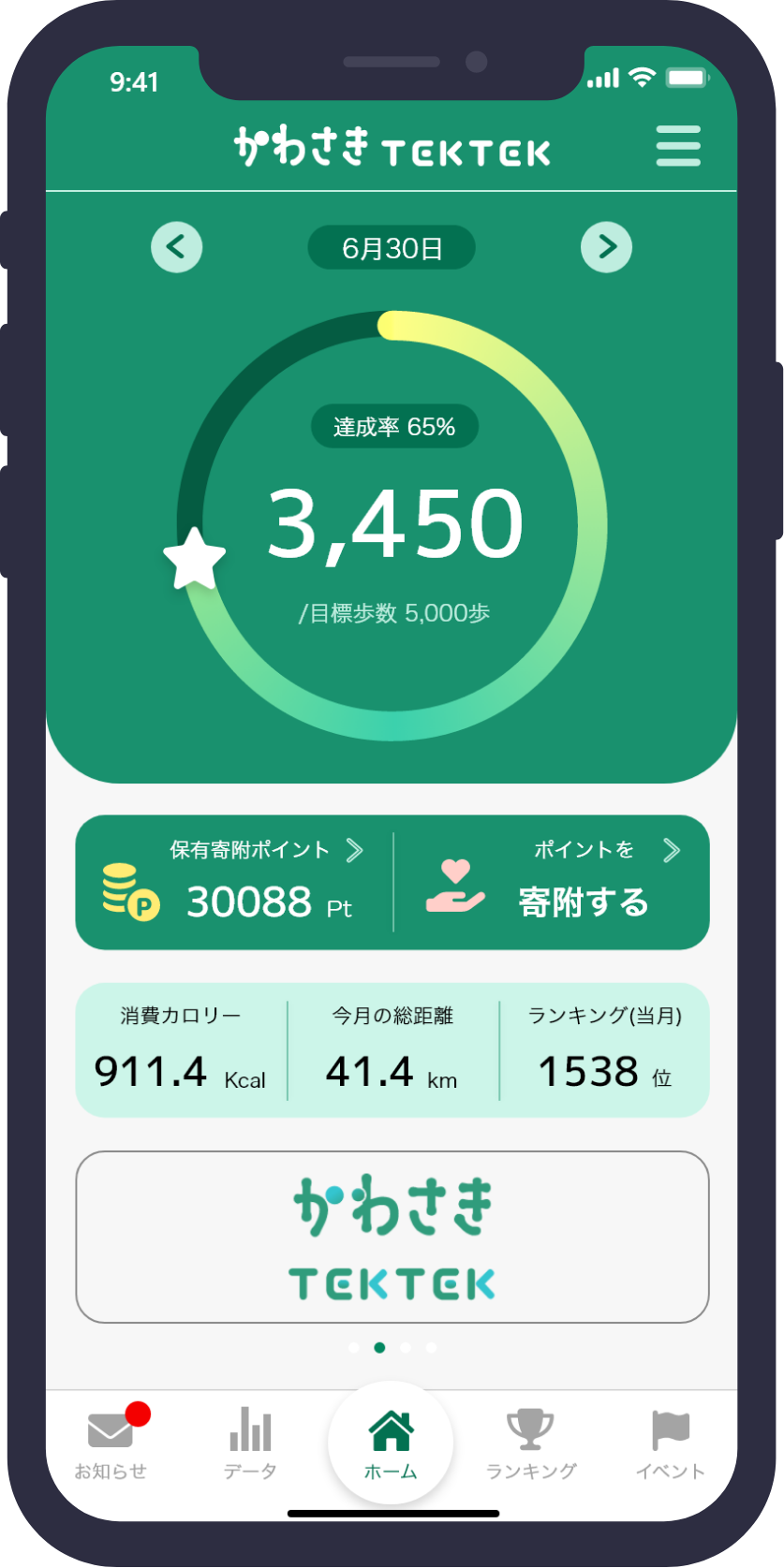Go to the next day
Screen dimensions: 784x1568
(606, 247)
